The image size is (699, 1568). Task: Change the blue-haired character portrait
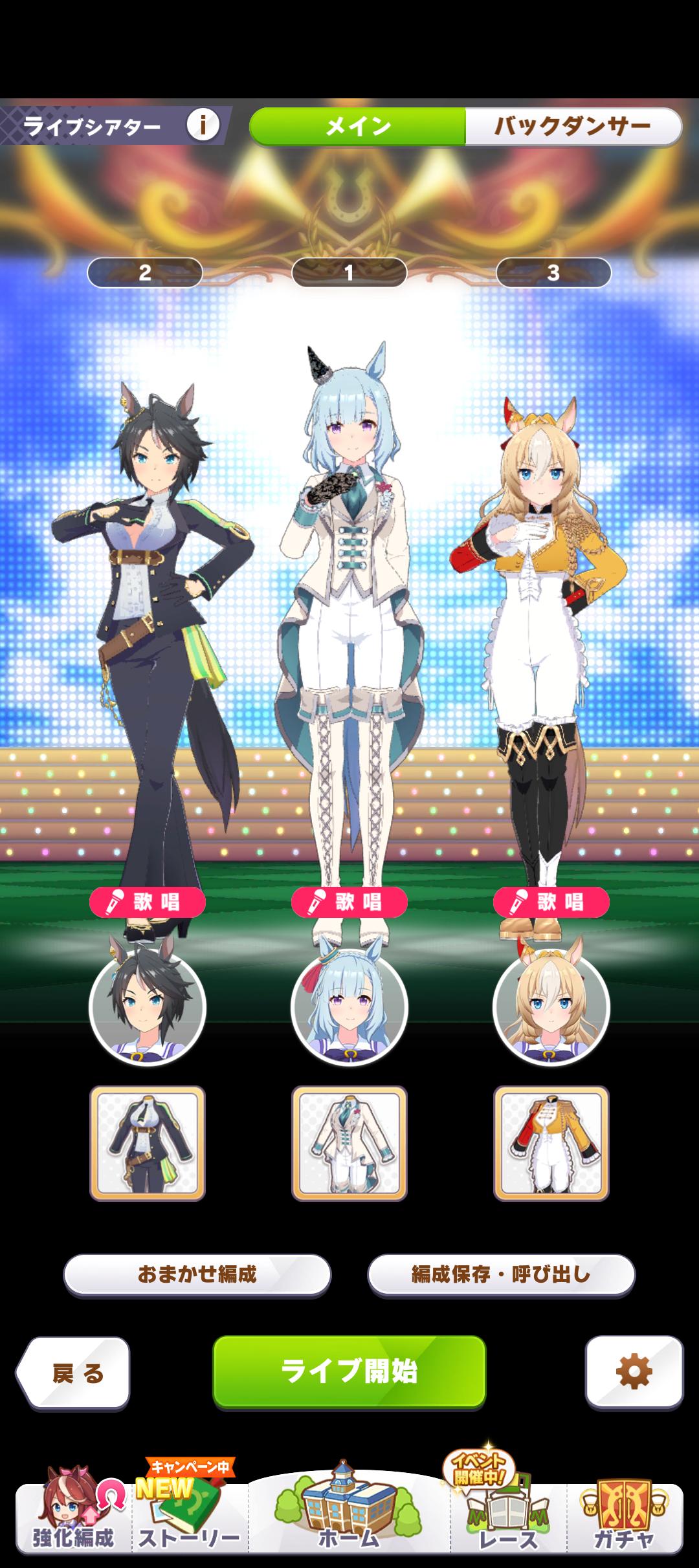(349, 1007)
